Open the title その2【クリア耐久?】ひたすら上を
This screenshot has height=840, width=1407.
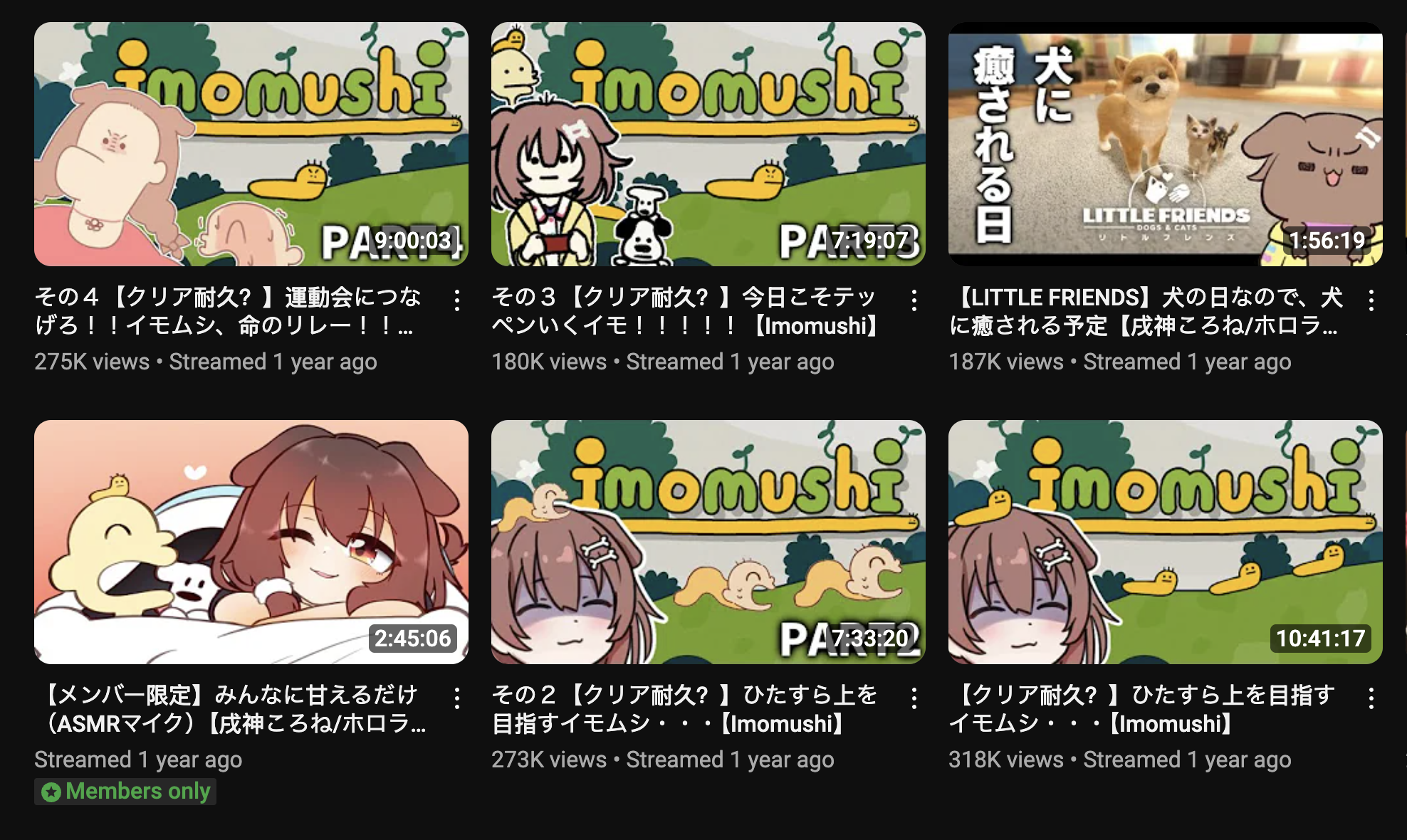click(x=684, y=709)
